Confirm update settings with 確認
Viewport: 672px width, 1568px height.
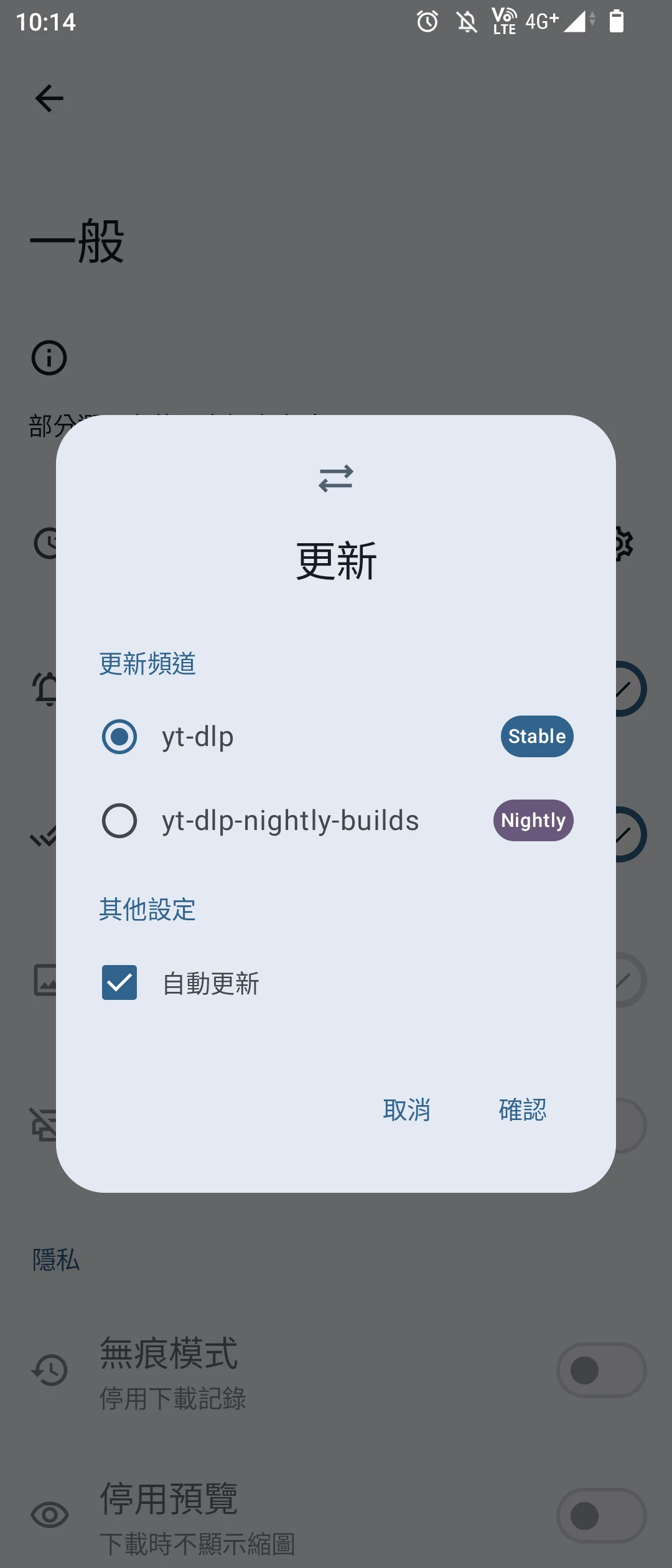(522, 1110)
